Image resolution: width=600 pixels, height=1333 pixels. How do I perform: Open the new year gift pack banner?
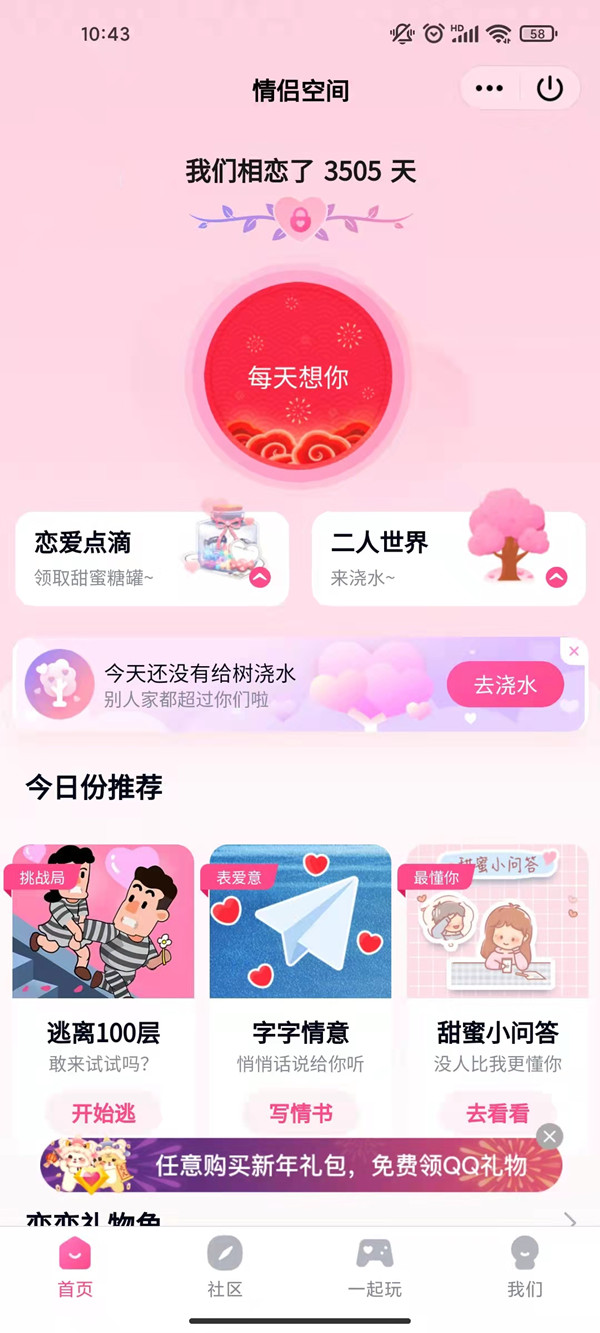coord(300,1166)
